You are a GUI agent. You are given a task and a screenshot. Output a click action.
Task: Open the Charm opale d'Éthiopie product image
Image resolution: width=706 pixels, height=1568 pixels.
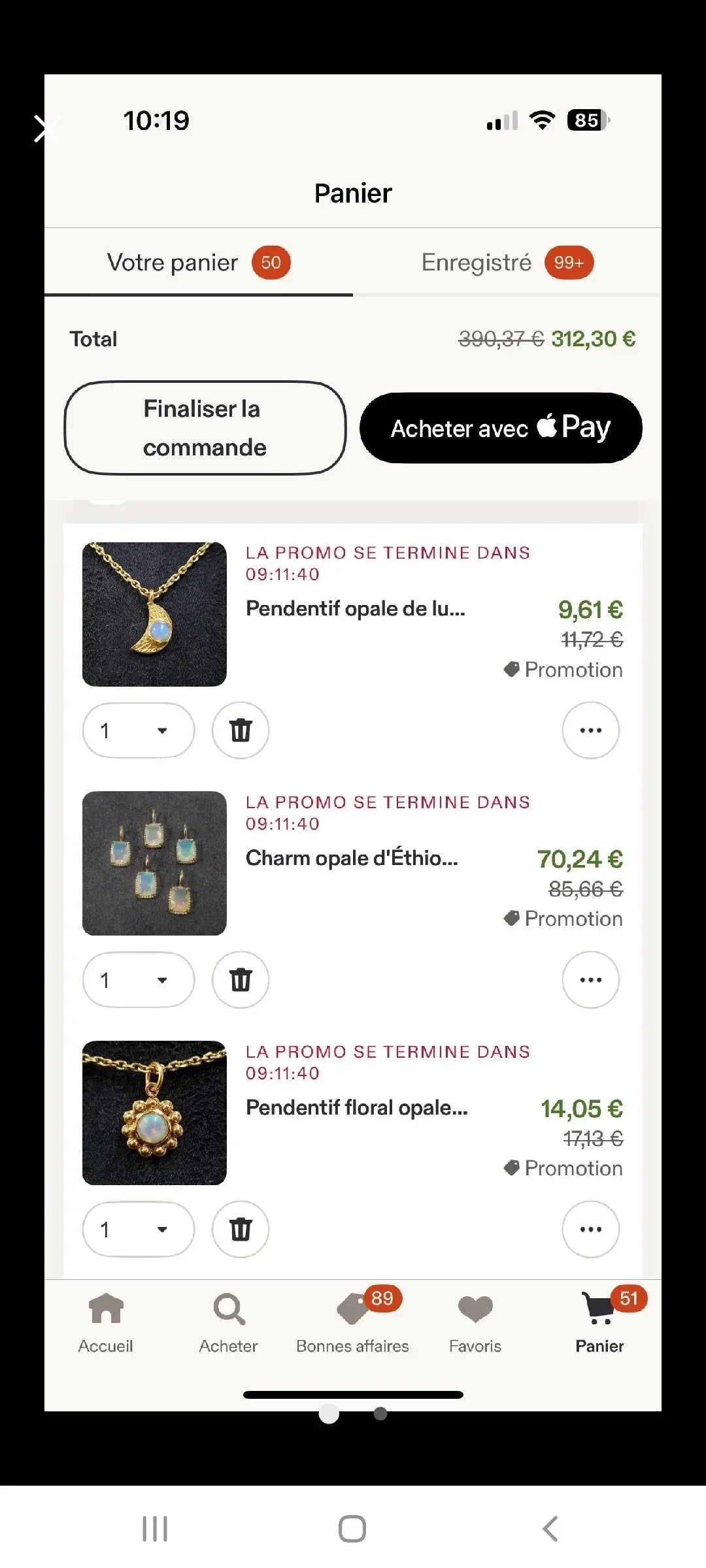point(154,863)
